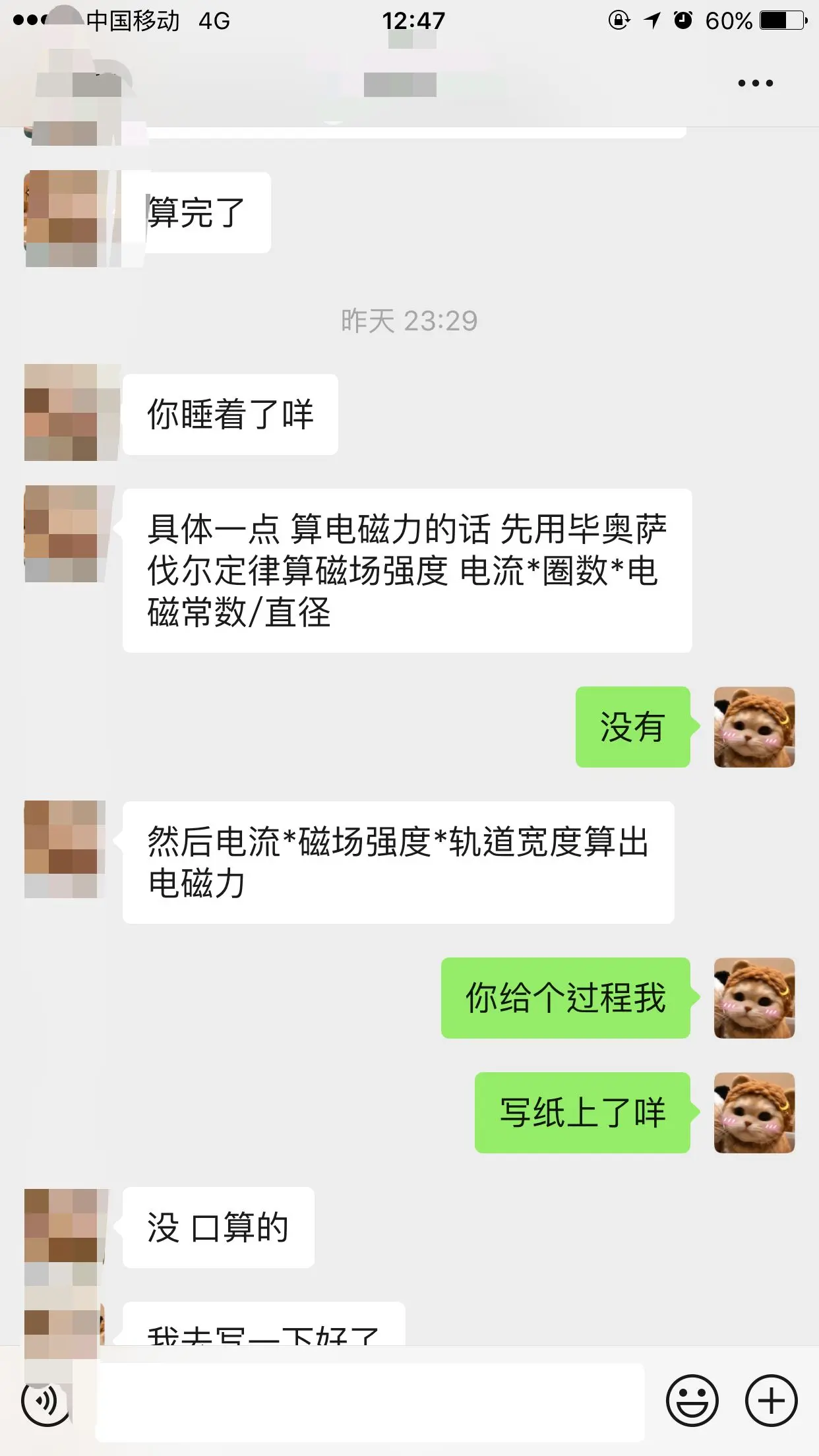This screenshot has width=819, height=1456.
Task: Open my cat avatar beside 没有
Action: 754,727
